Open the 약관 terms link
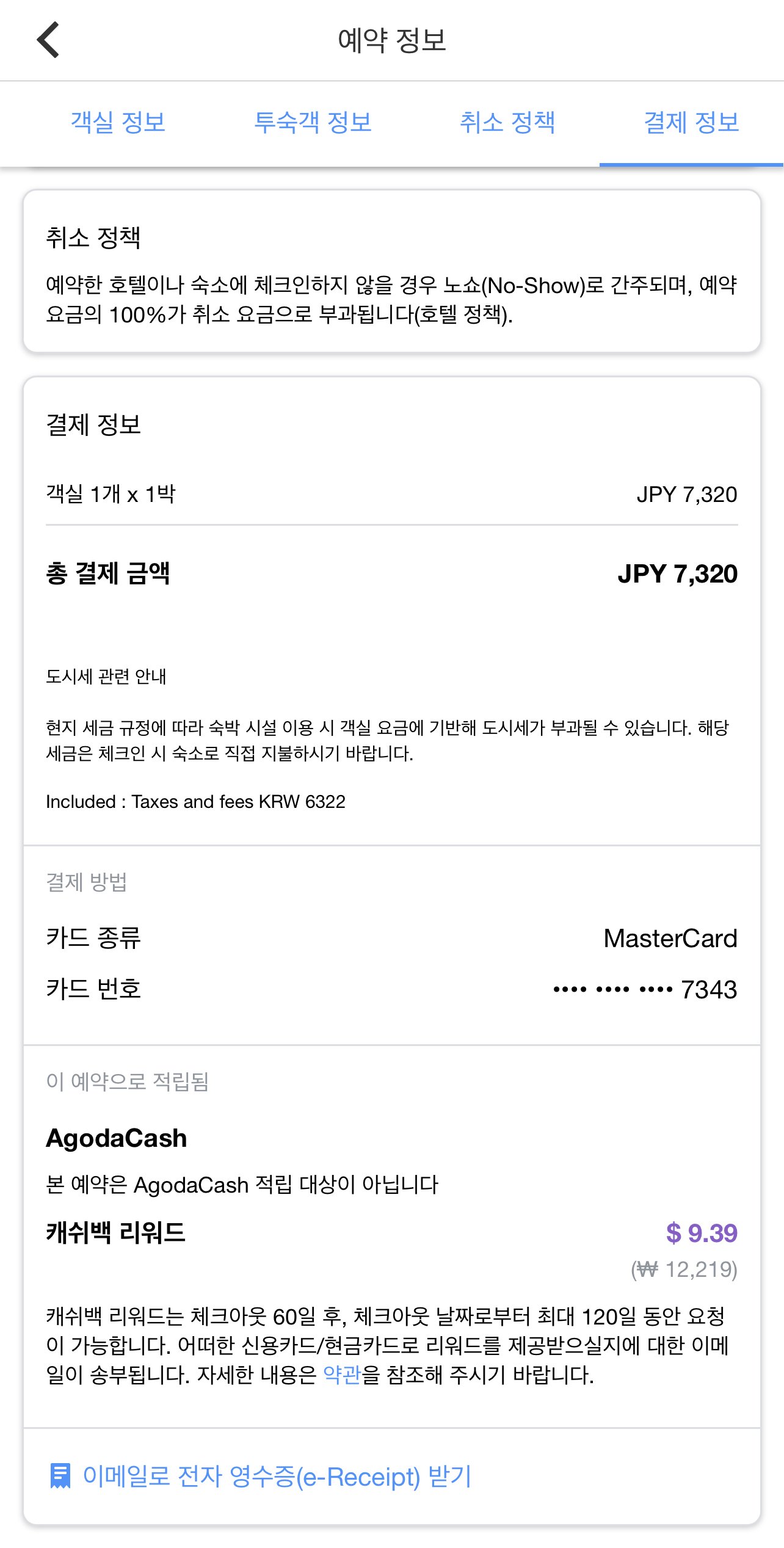The height and width of the screenshot is (1548, 784). [x=342, y=1375]
